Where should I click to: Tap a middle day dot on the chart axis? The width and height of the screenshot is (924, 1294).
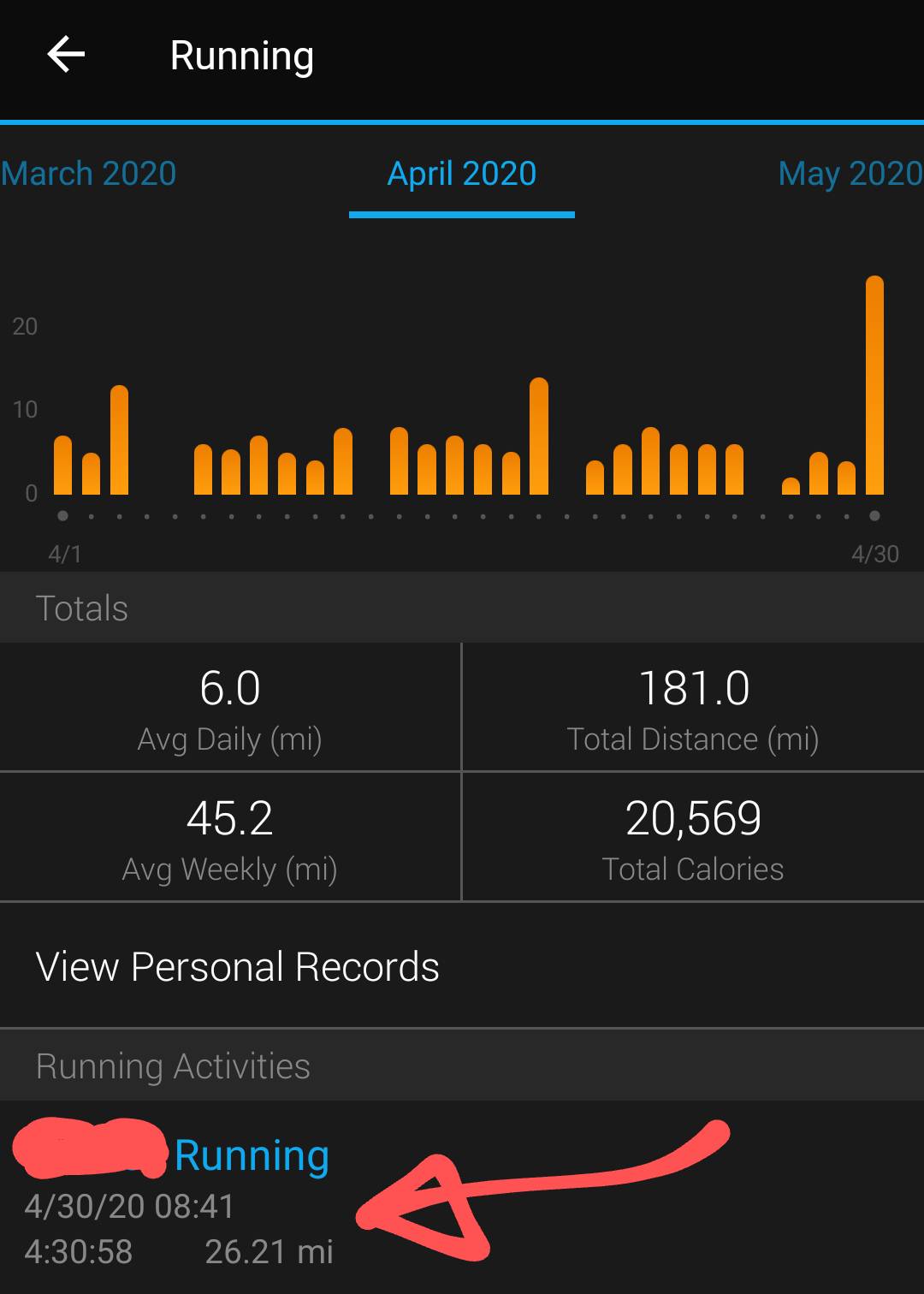[x=455, y=517]
